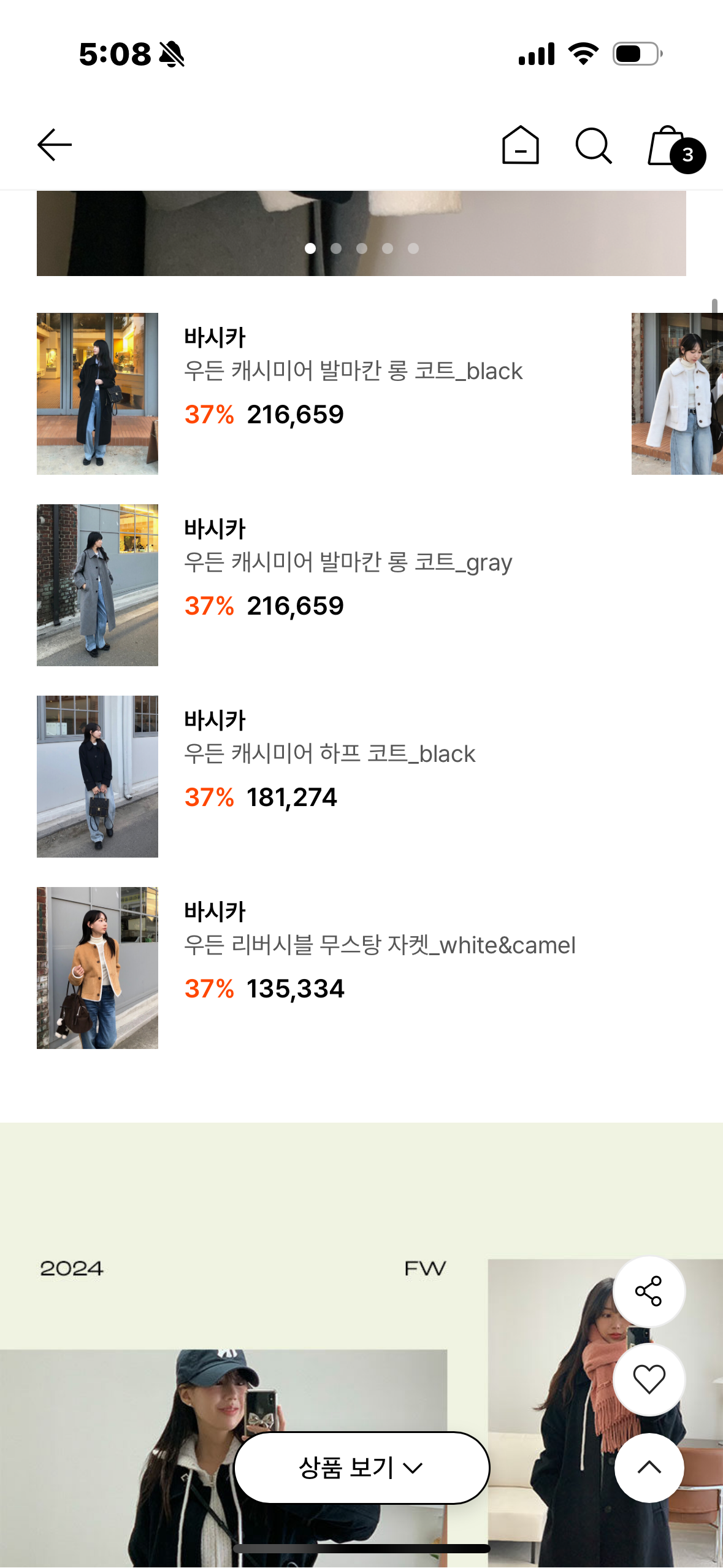Like this page with the heart icon
This screenshot has width=723, height=1568.
tap(648, 1379)
